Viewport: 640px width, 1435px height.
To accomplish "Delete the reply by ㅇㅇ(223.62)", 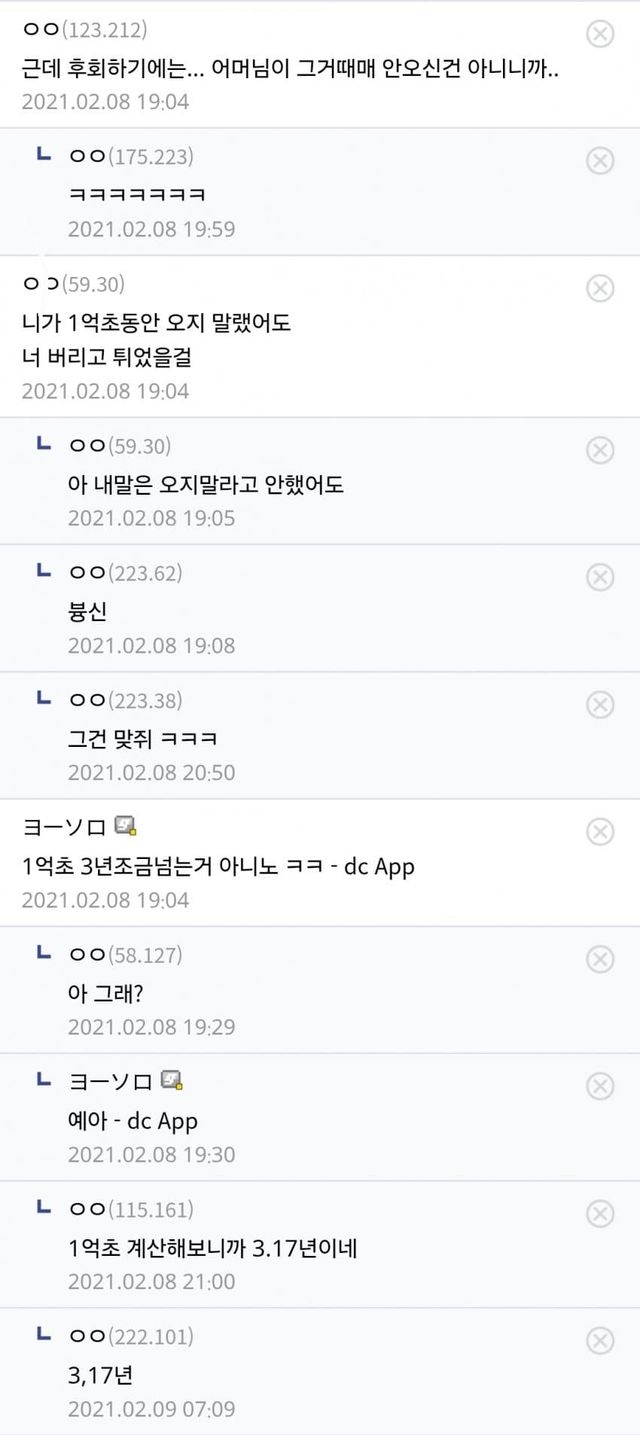I will pos(599,577).
